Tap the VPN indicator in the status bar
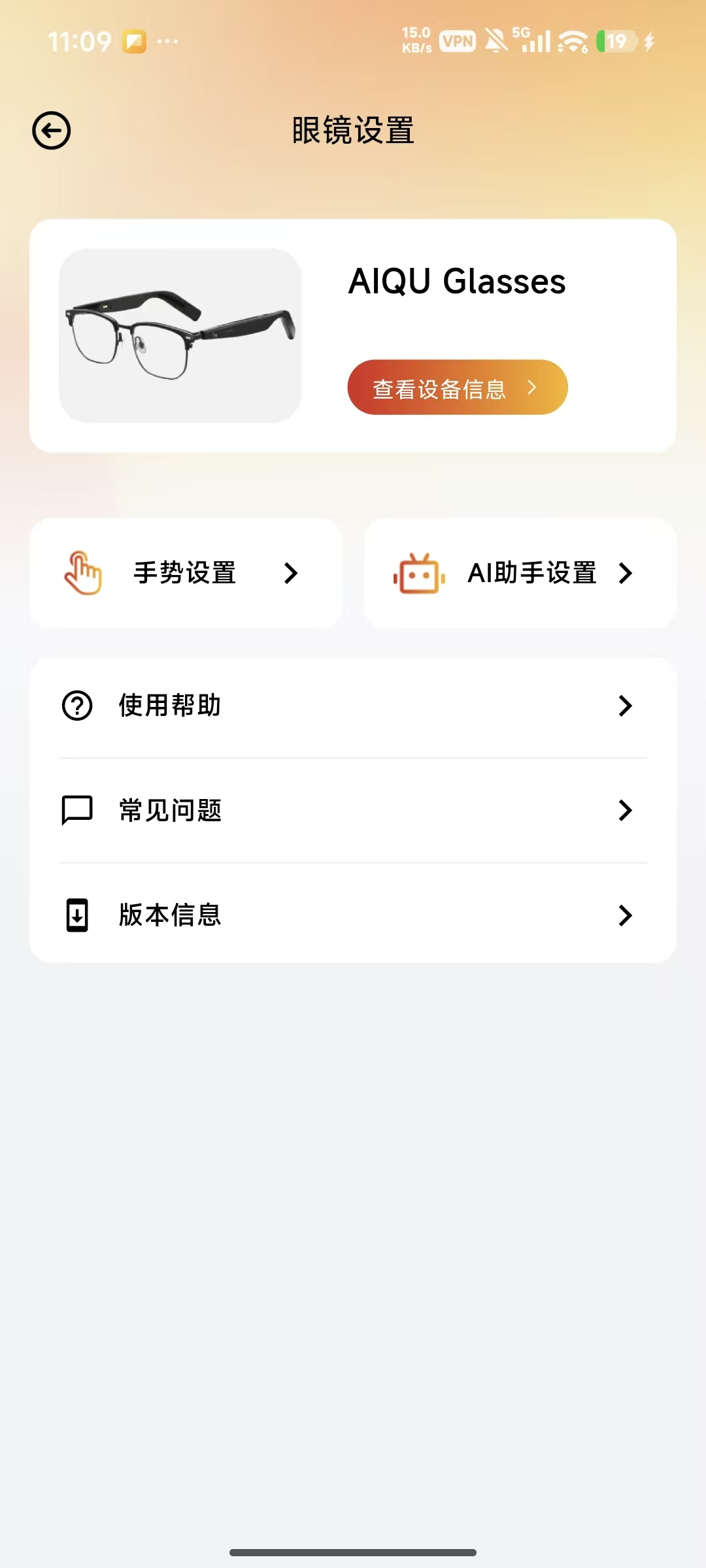 click(x=458, y=41)
